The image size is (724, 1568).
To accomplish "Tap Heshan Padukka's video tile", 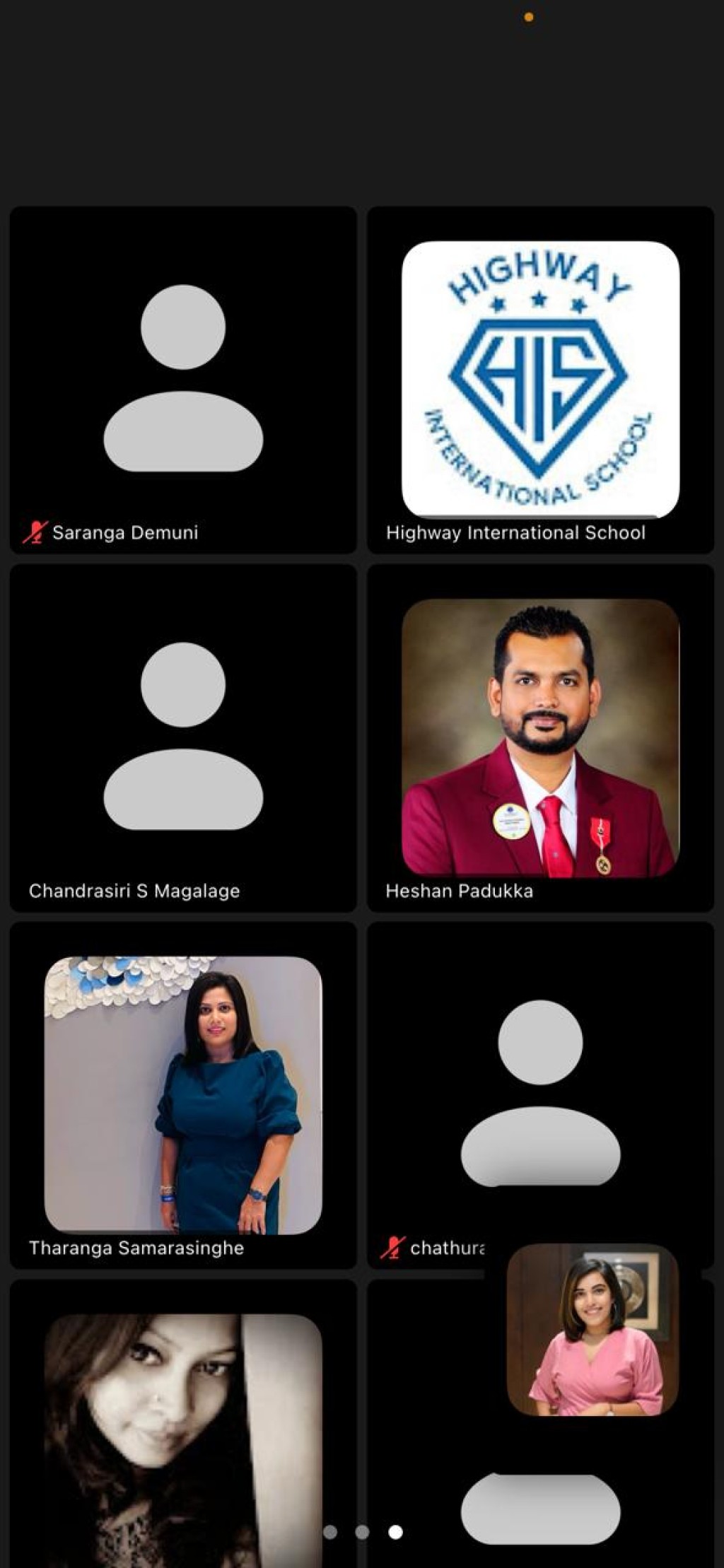I will pyautogui.click(x=541, y=737).
